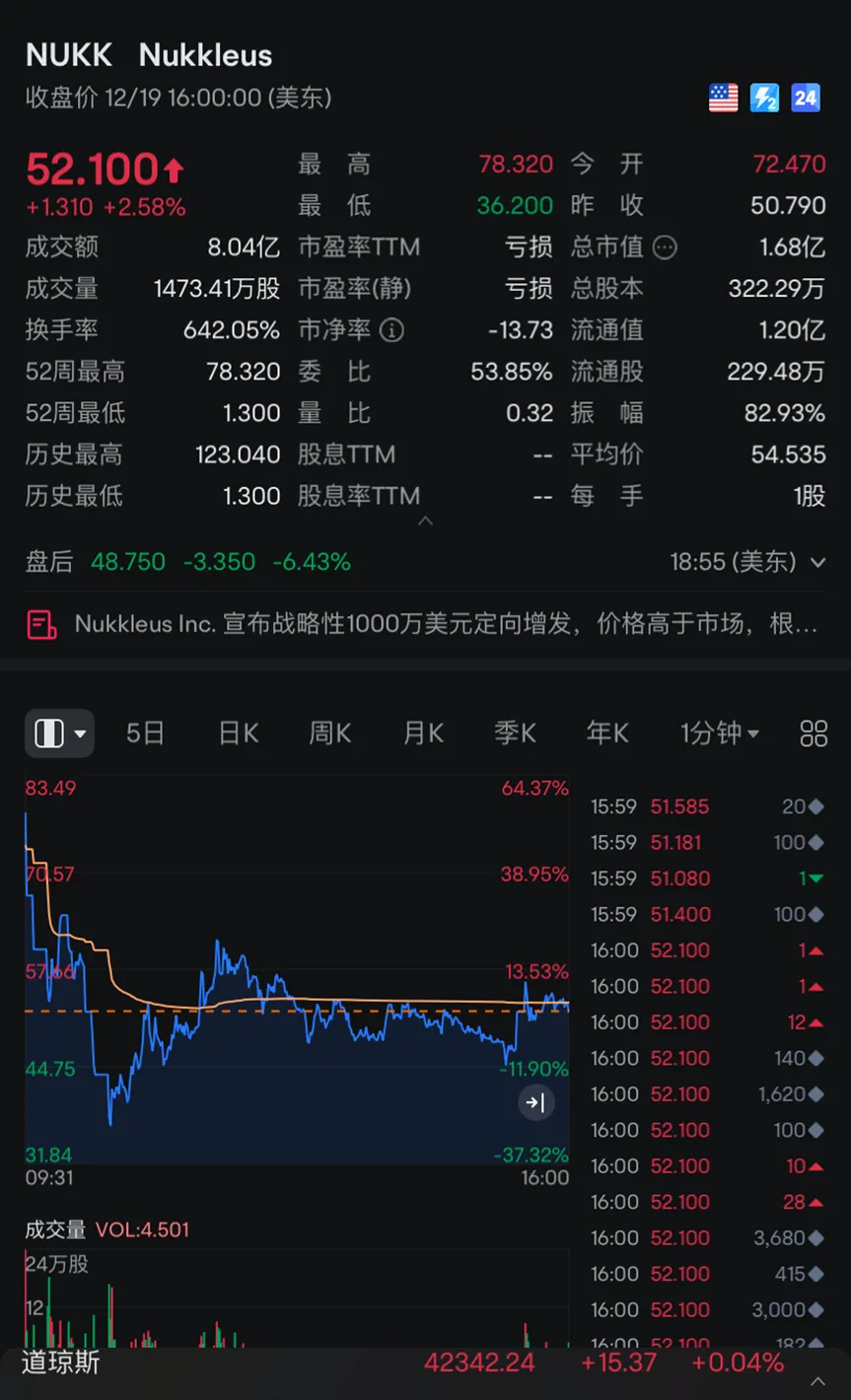
Task: Collapse the stock details panel
Action: click(x=425, y=521)
